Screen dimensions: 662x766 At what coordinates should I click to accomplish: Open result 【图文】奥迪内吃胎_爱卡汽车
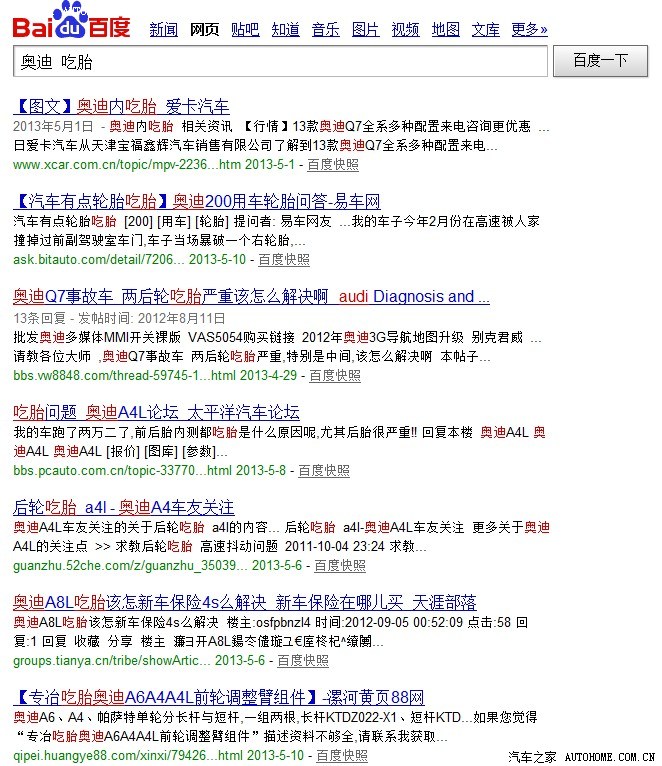(121, 106)
